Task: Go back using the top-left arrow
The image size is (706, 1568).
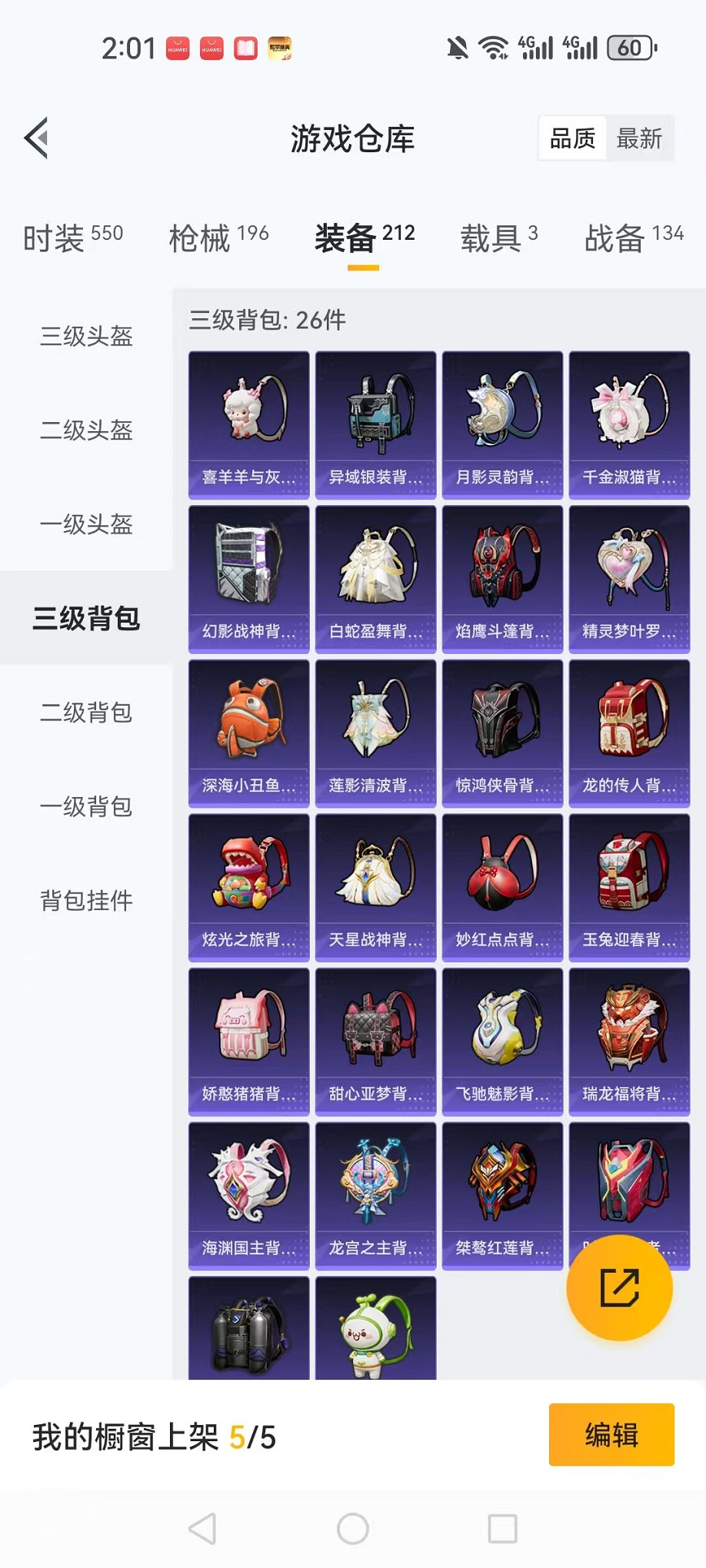Action: (x=37, y=138)
